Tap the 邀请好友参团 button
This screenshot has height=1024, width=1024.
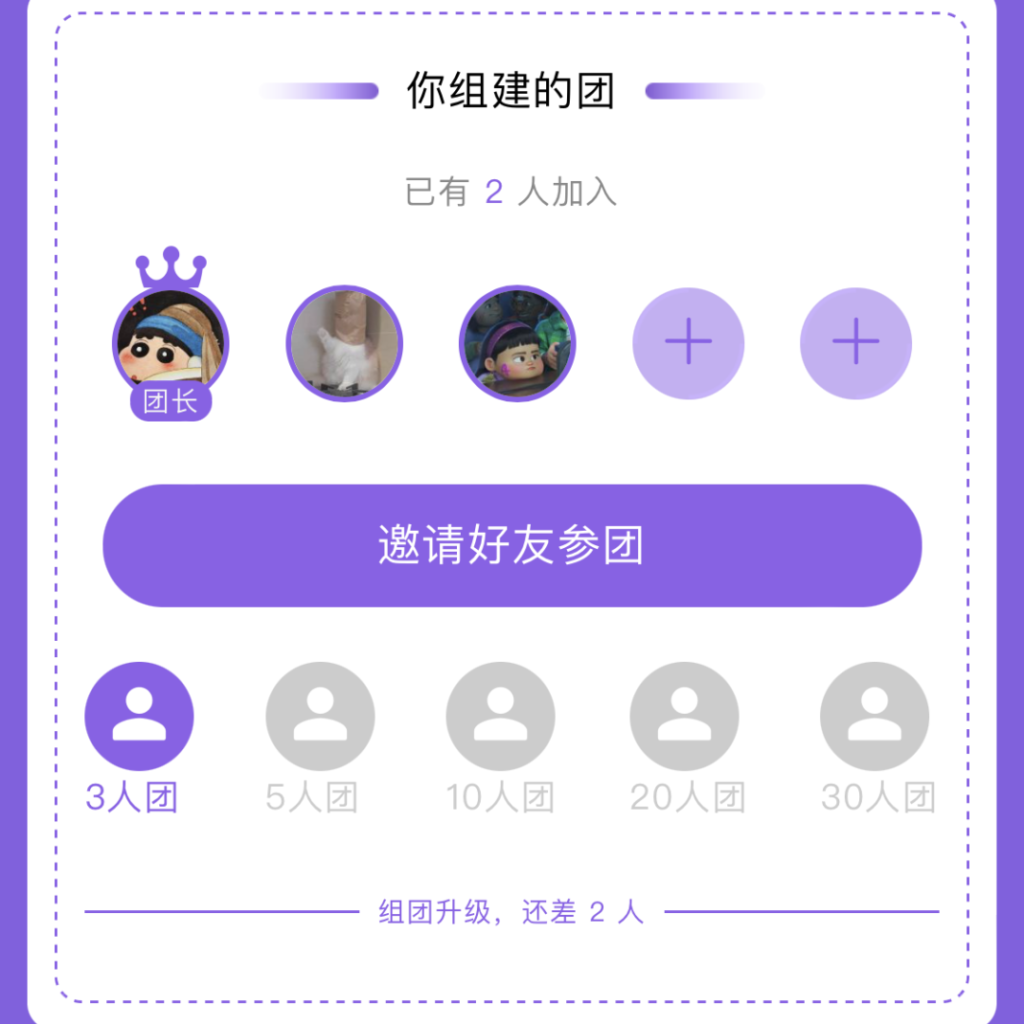click(512, 546)
